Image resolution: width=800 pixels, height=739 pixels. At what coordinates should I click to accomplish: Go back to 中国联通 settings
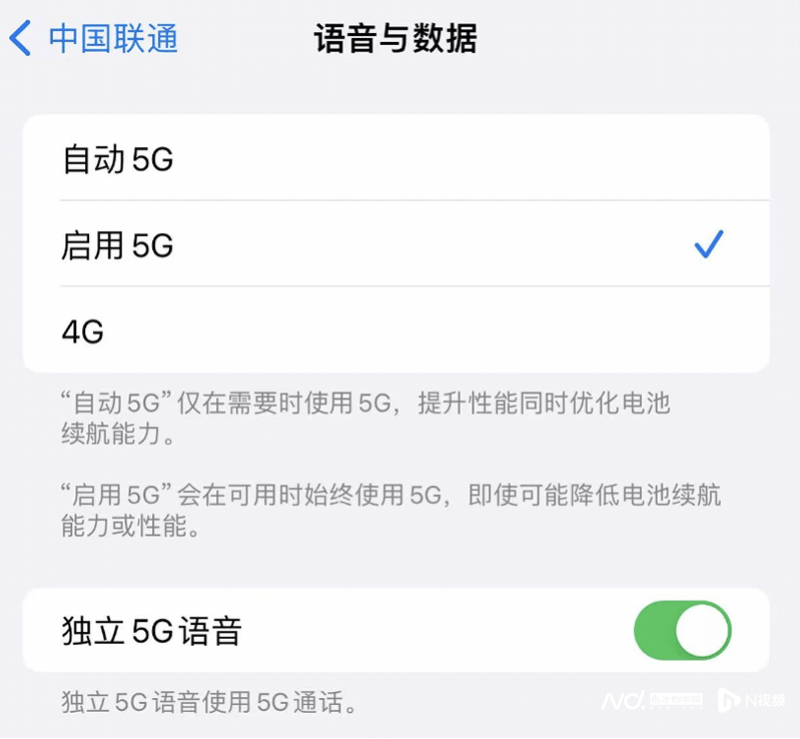point(95,39)
